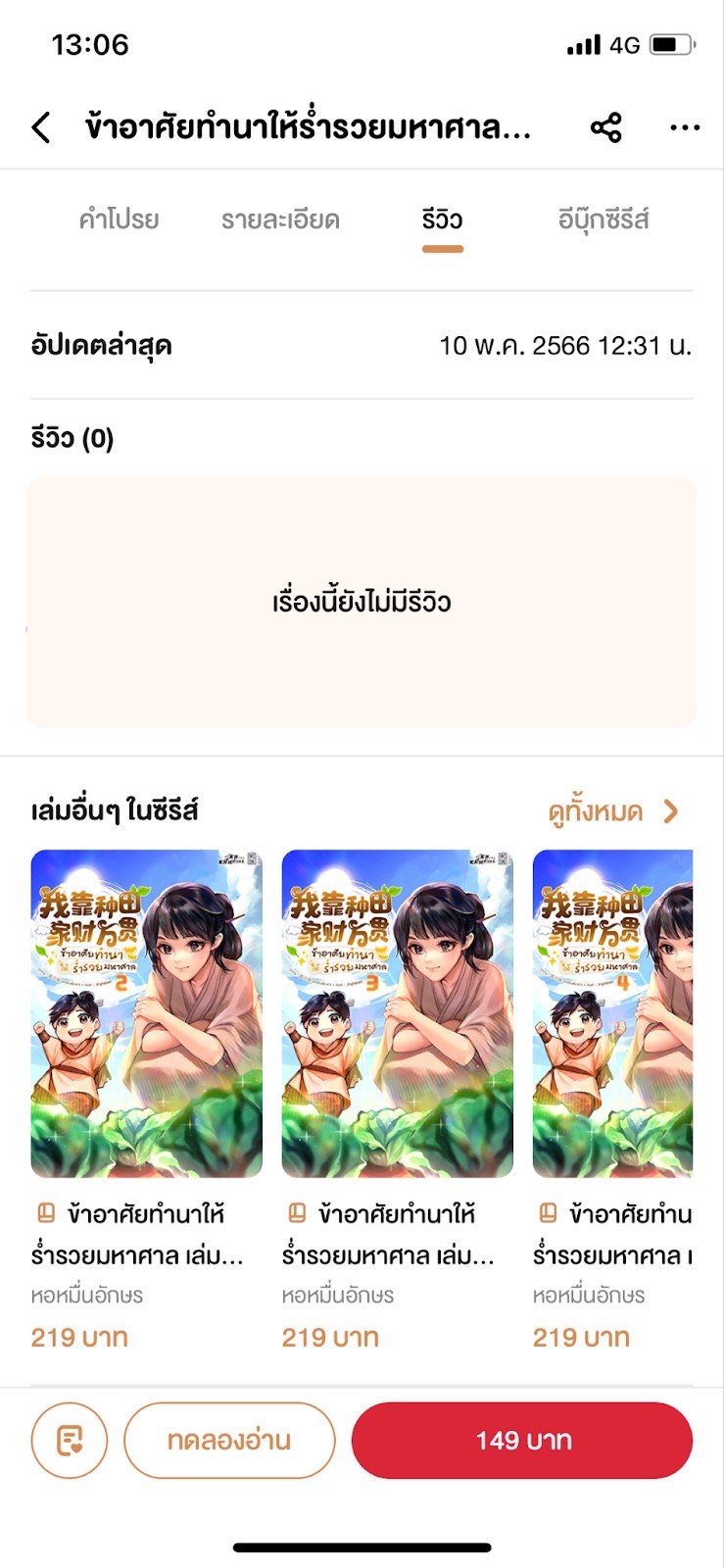Add book to wishlist icon button
This screenshot has height=1568, width=724.
point(69,1441)
